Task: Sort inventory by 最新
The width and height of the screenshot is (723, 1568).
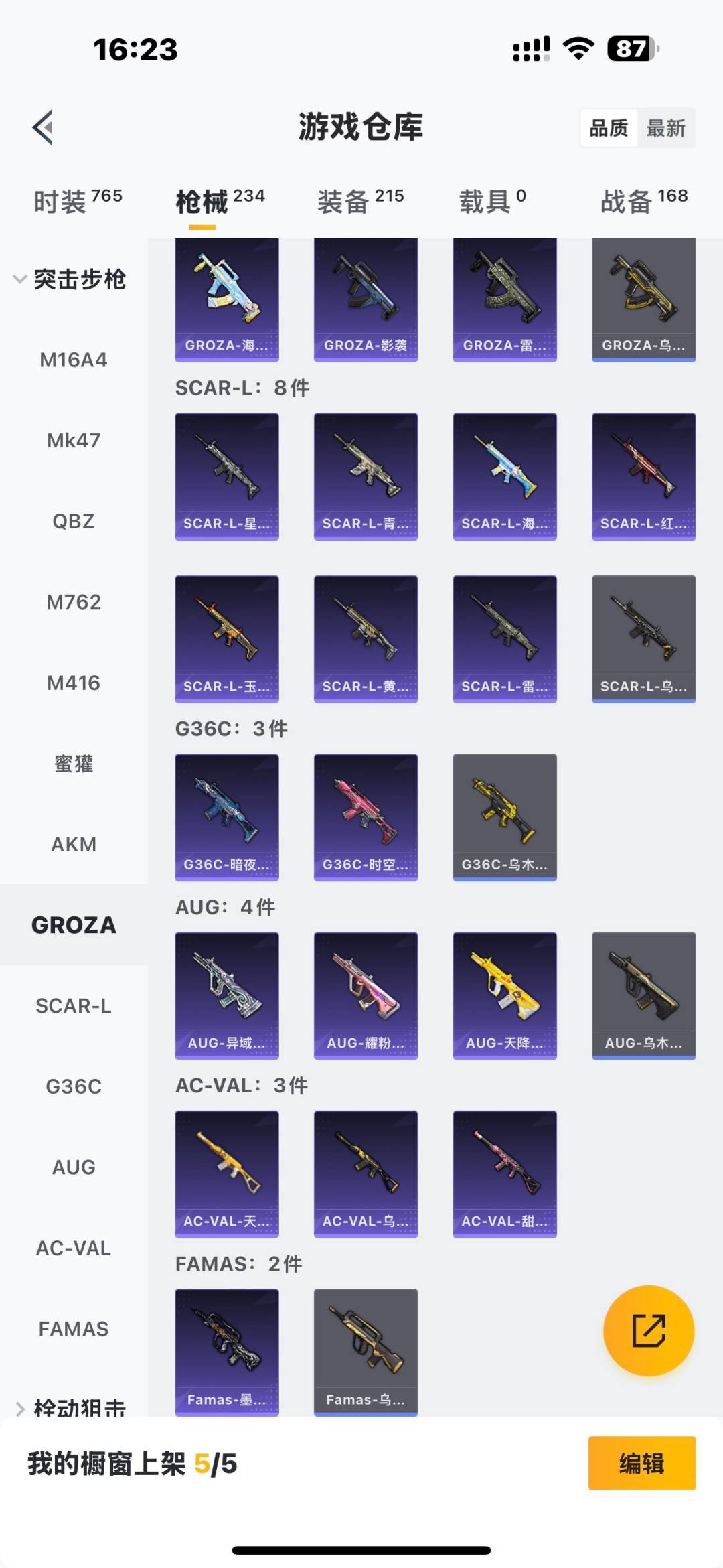Action: (665, 128)
